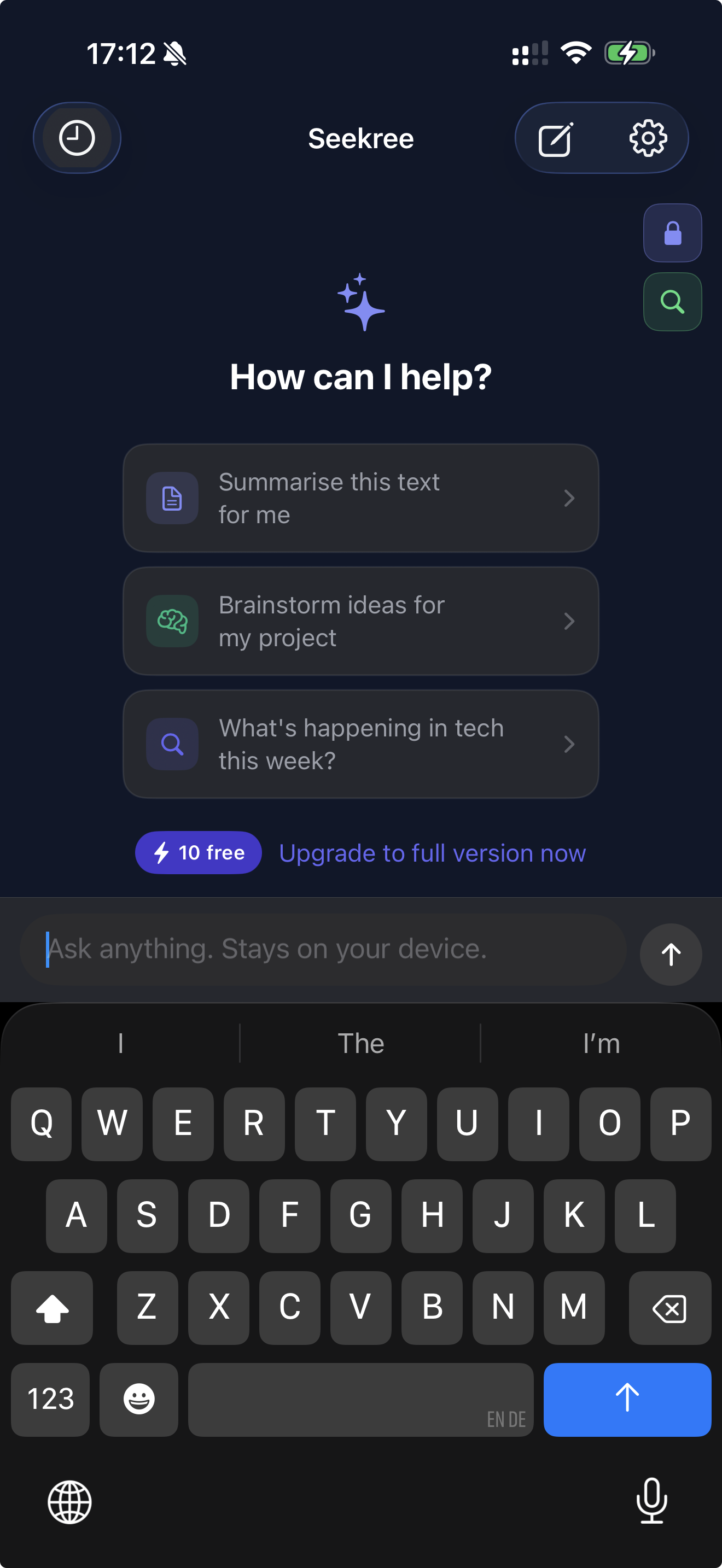Open 'Summarise this text for me' via chevron
The image size is (722, 1568).
coord(569,498)
